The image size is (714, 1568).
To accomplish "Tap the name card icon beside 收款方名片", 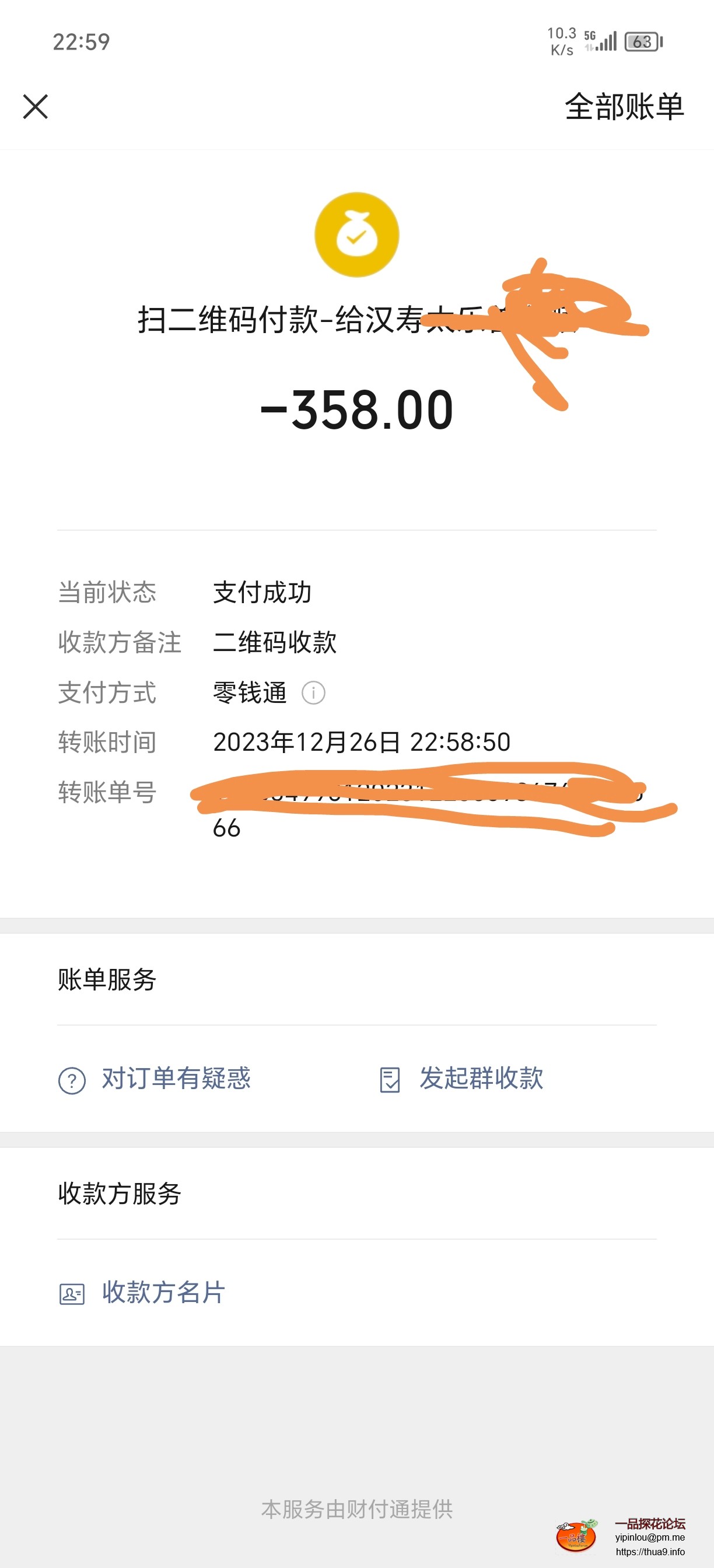I will point(72,1293).
